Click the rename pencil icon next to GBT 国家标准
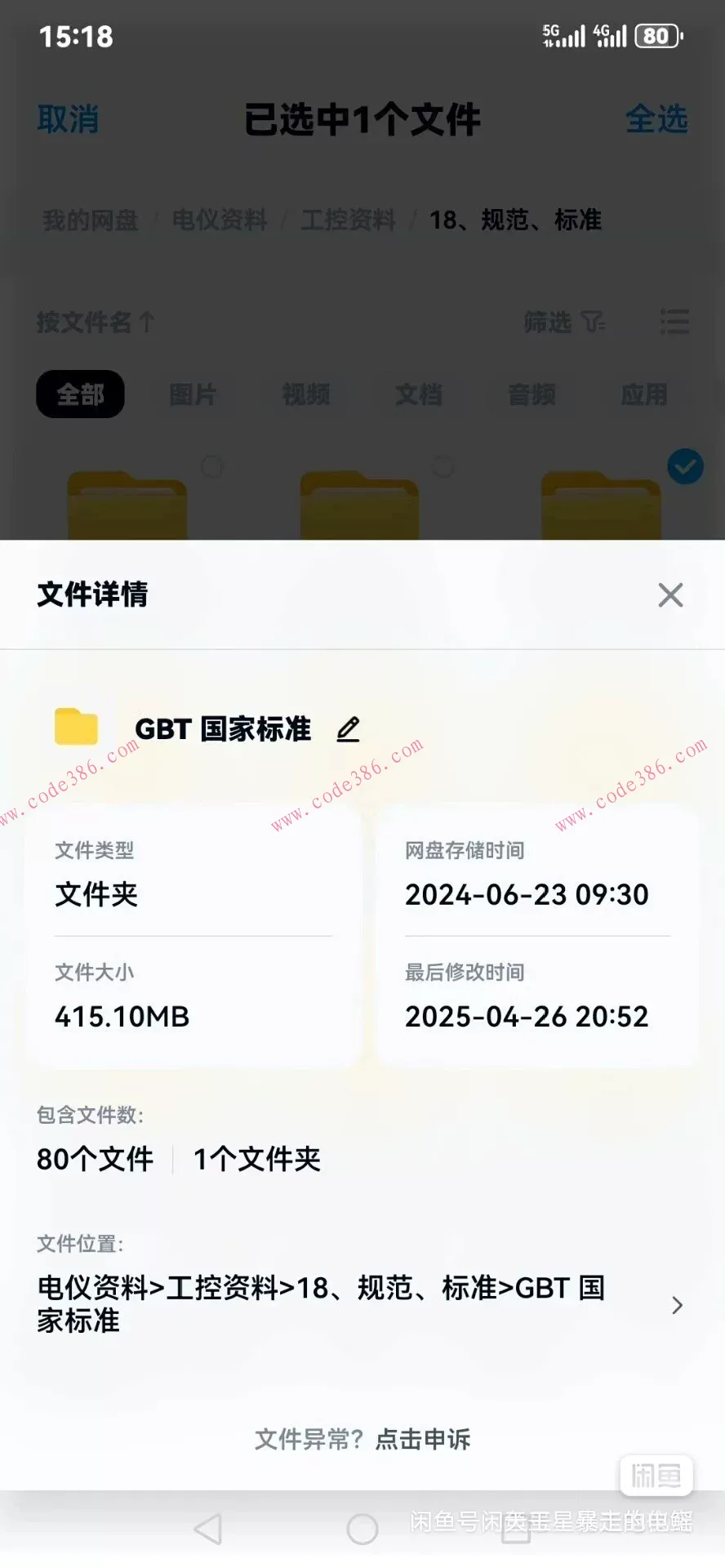725x1568 pixels. [348, 728]
